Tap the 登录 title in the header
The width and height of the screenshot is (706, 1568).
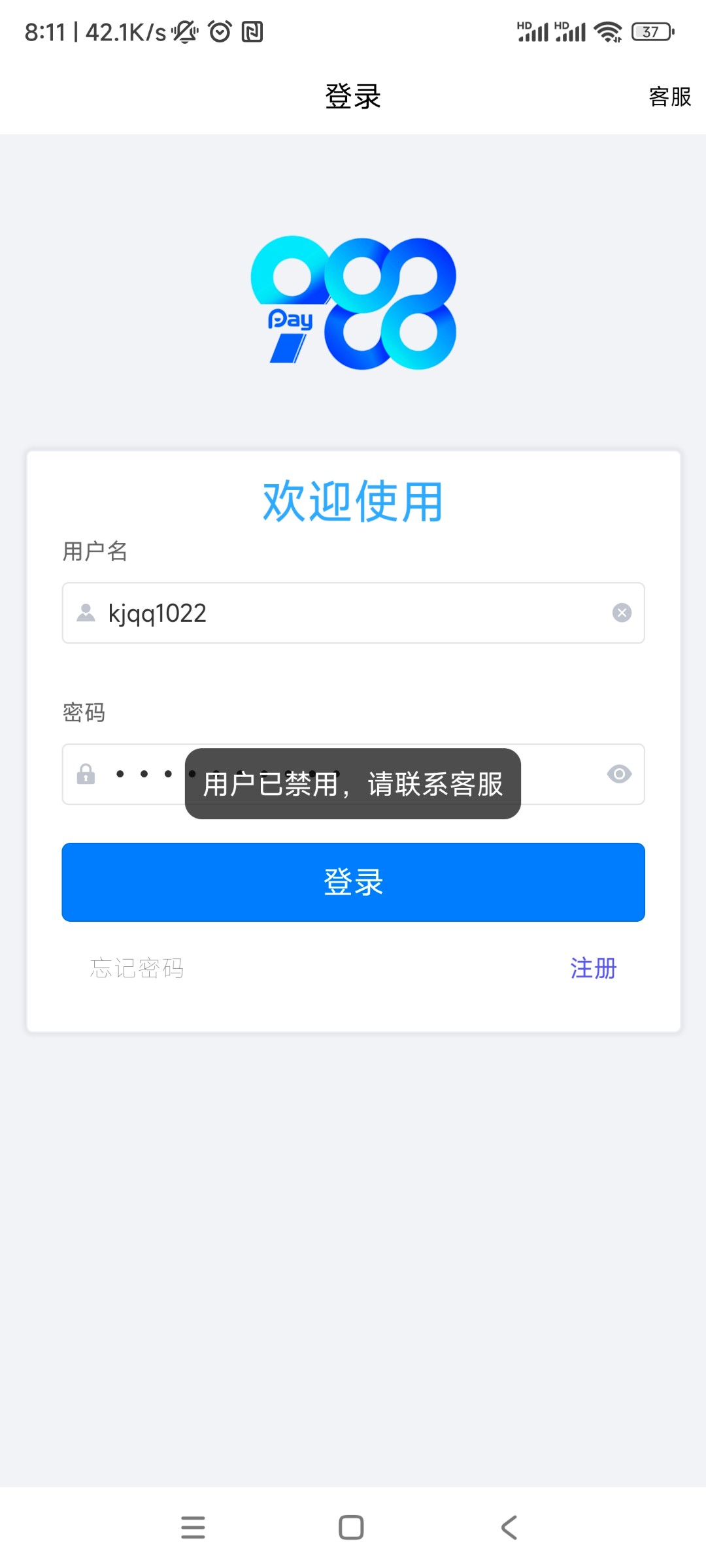click(x=353, y=96)
